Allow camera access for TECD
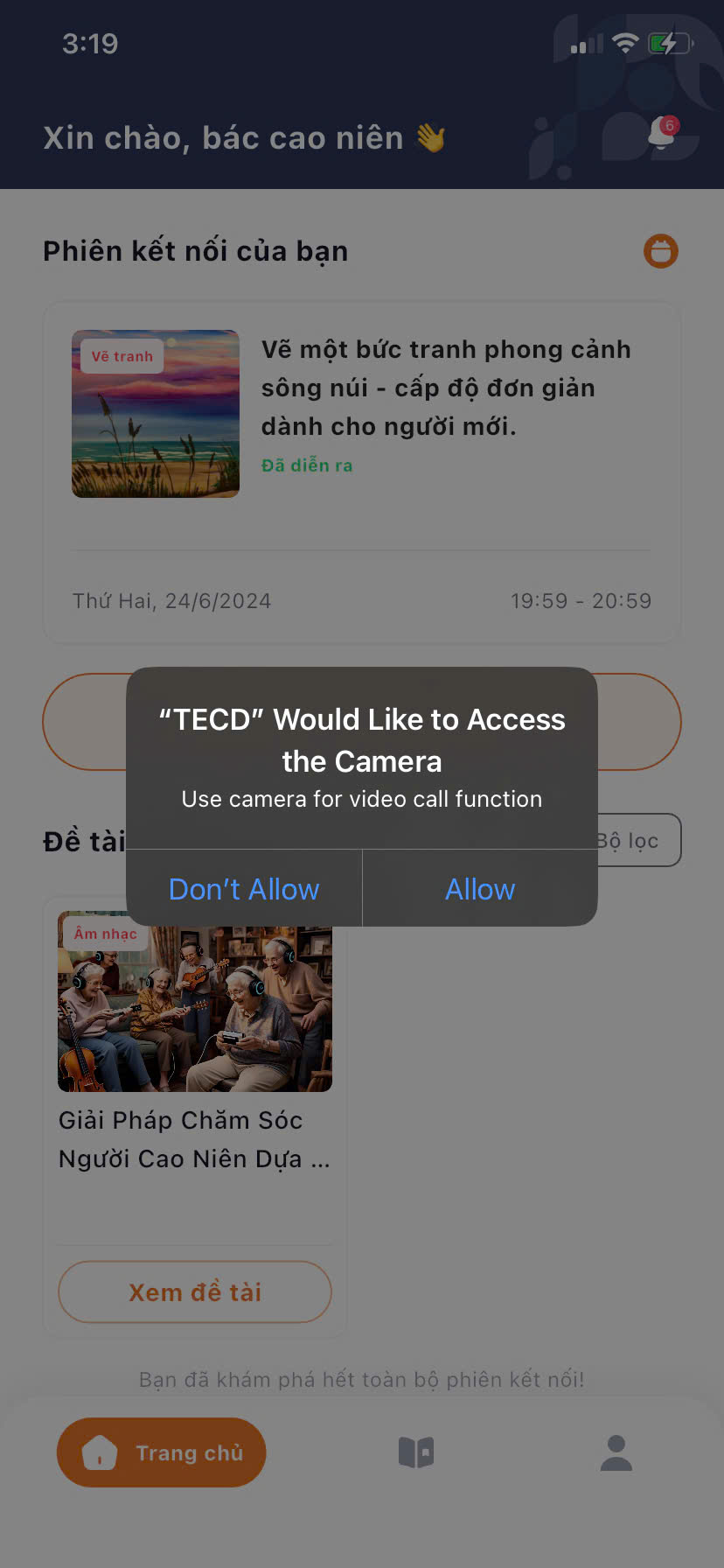Image resolution: width=724 pixels, height=1568 pixels. [480, 889]
